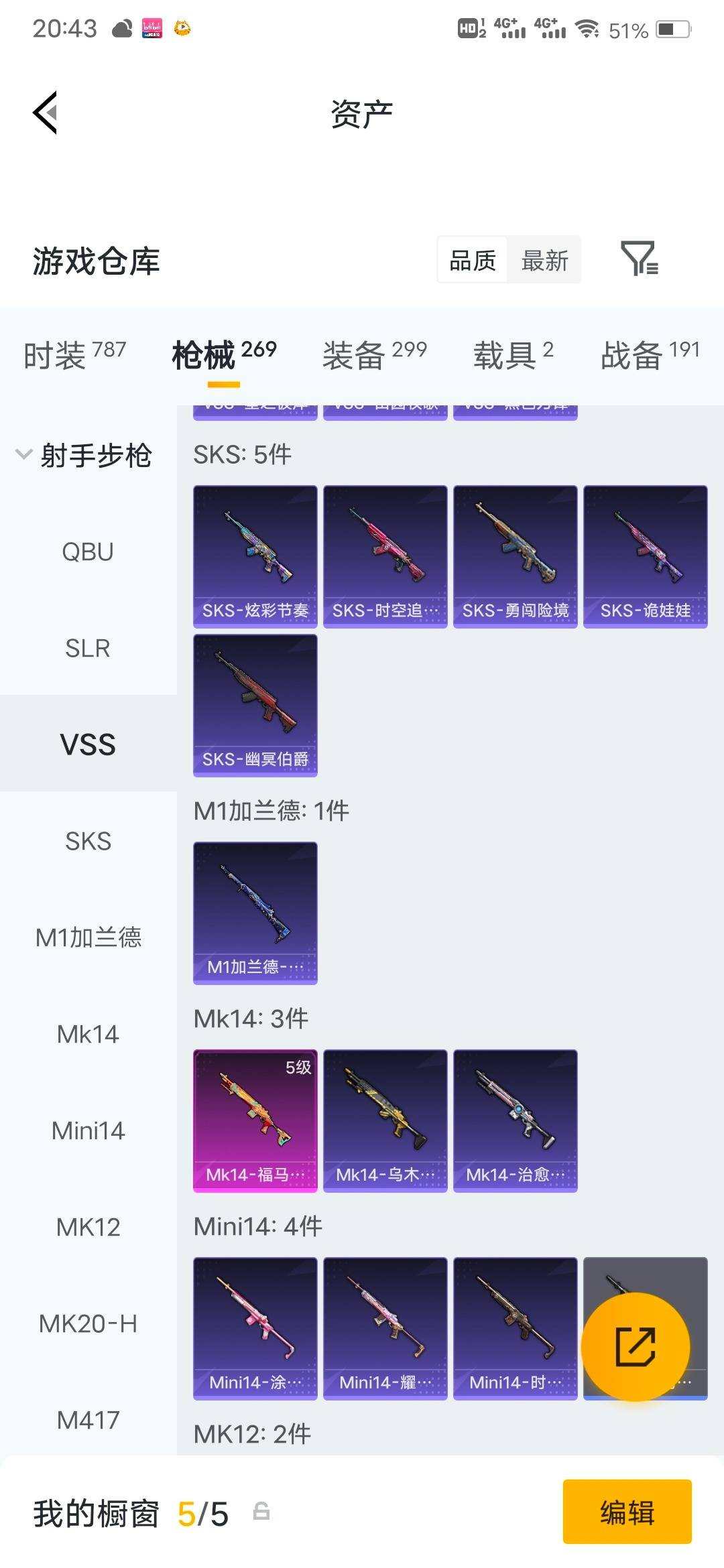Jump to SKS section via sidebar
Image resolution: width=724 pixels, height=1568 pixels.
[x=88, y=841]
